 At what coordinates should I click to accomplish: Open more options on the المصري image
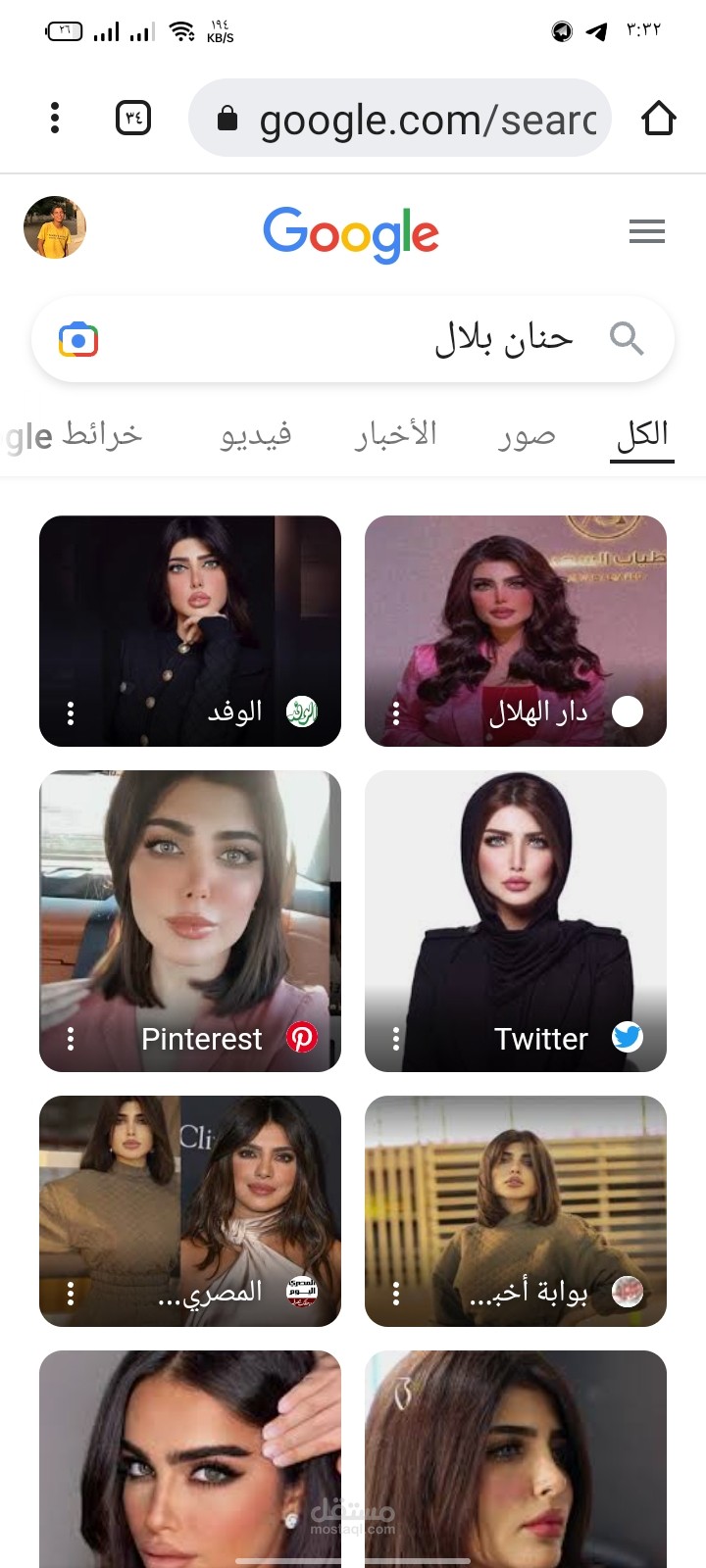pyautogui.click(x=71, y=1294)
